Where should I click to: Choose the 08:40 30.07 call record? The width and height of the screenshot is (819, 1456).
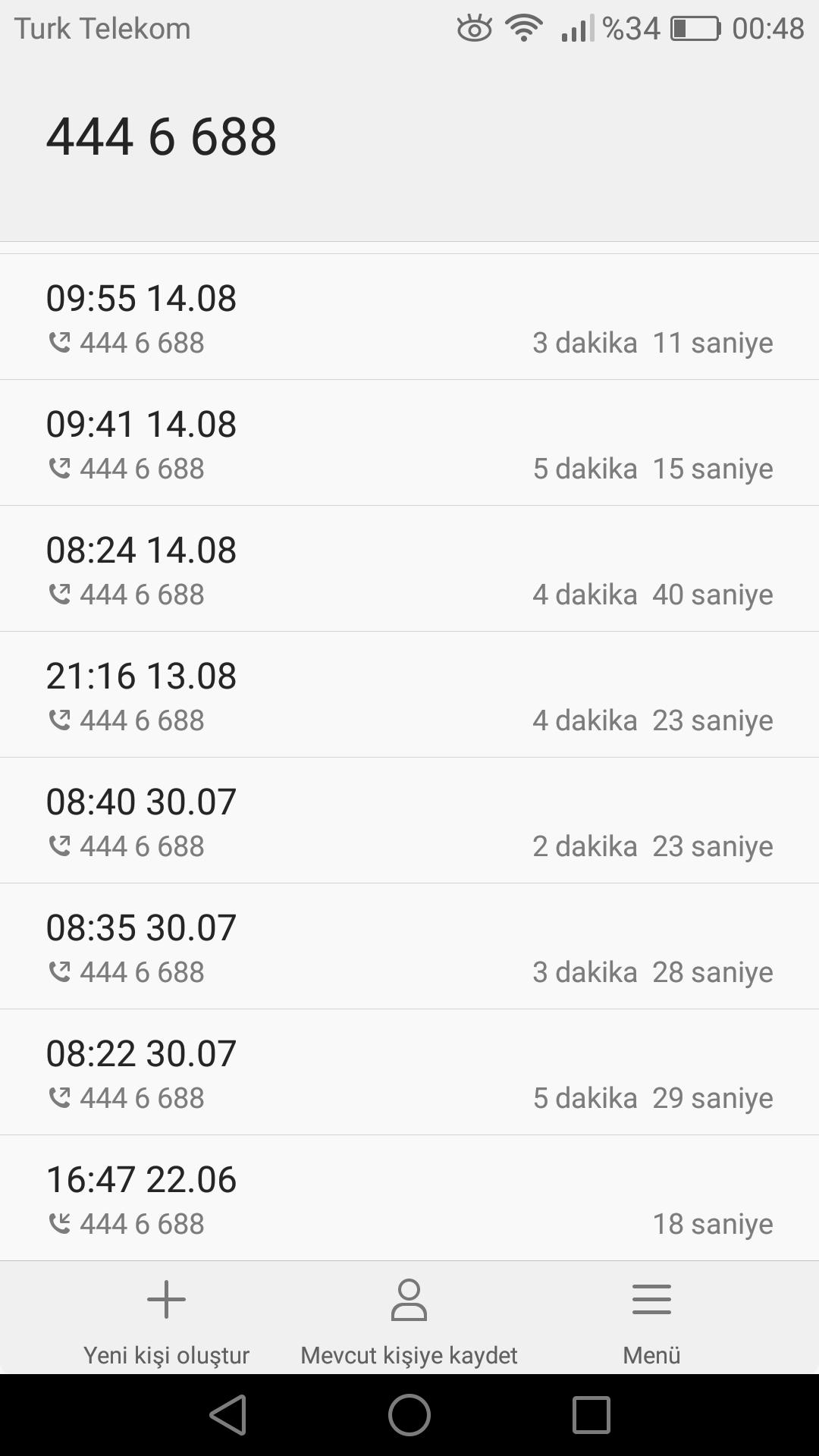[409, 821]
